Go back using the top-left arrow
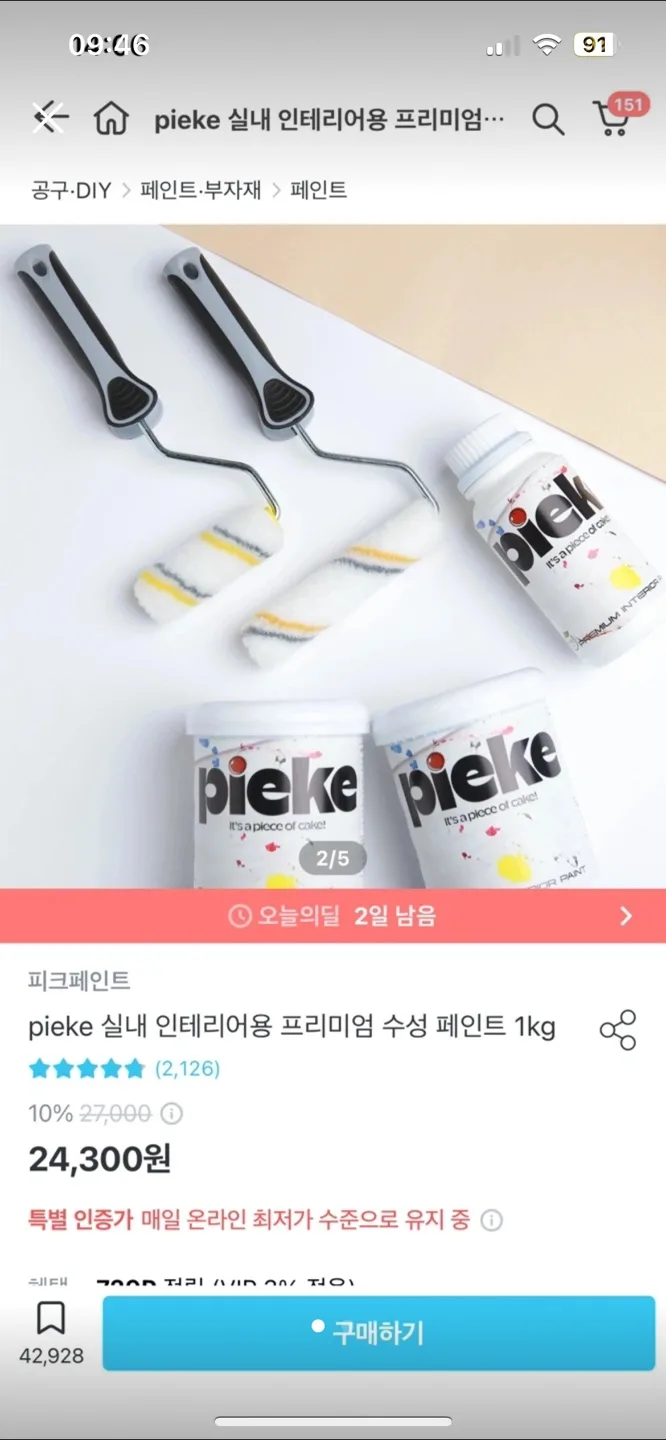Image resolution: width=666 pixels, height=1440 pixels. click(48, 118)
